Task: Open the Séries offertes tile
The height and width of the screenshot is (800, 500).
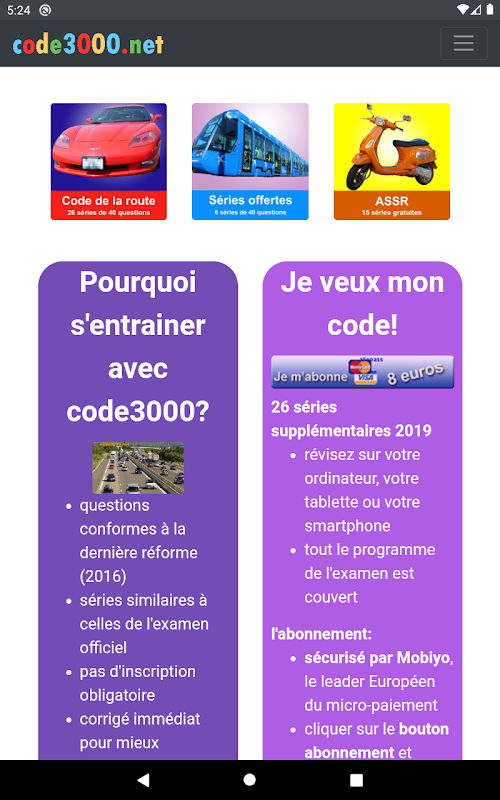Action: point(250,162)
